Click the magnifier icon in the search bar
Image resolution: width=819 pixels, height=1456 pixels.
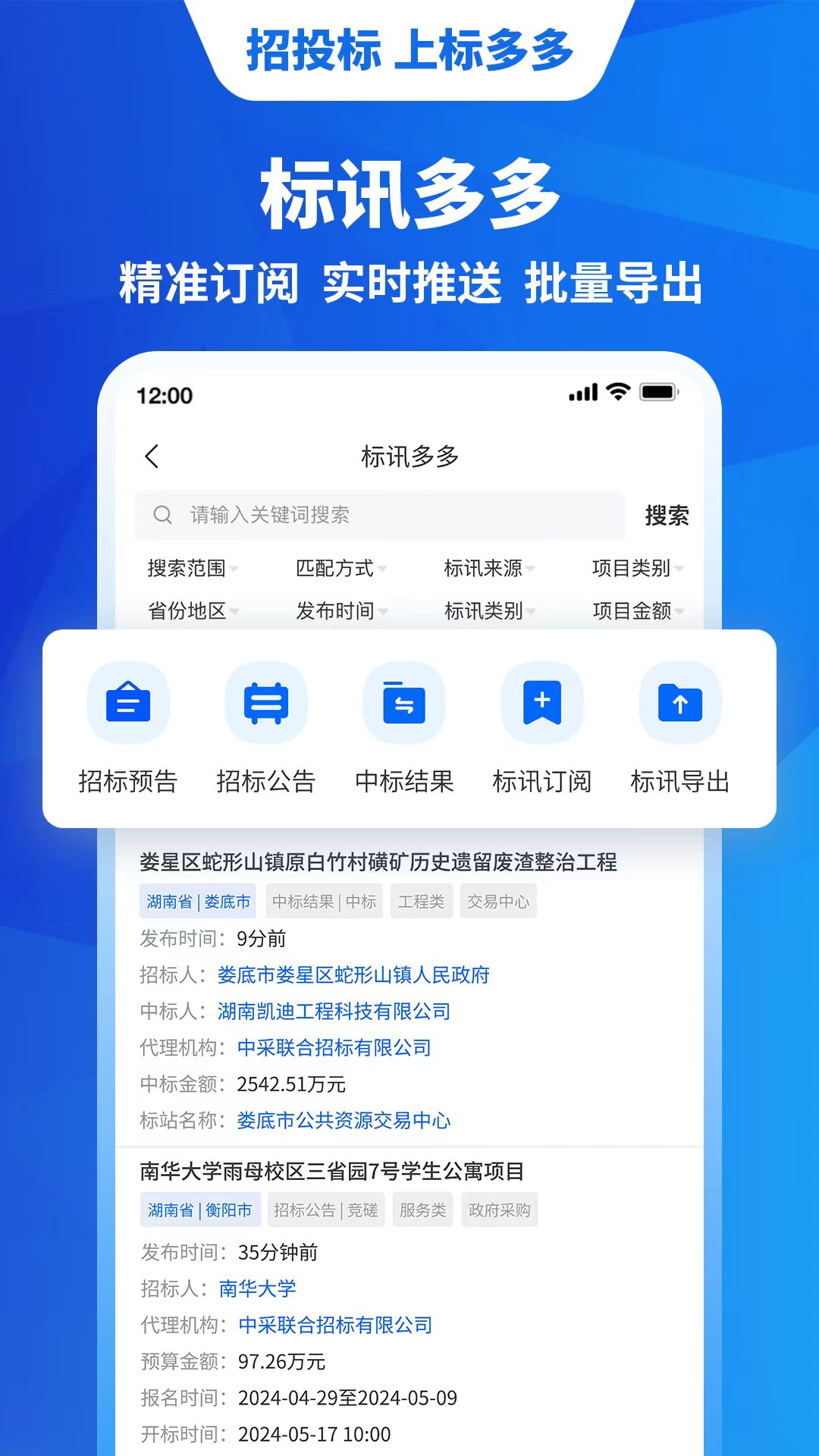(162, 516)
